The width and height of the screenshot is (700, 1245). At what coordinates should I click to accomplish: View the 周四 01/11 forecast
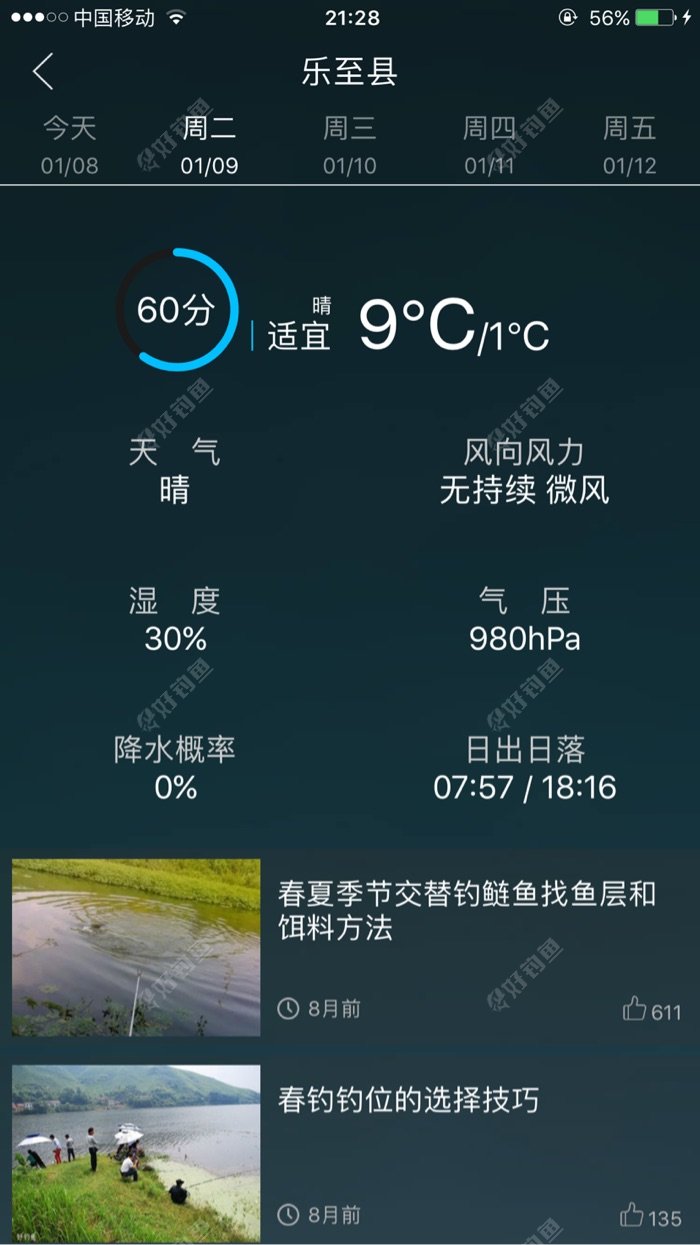(490, 146)
